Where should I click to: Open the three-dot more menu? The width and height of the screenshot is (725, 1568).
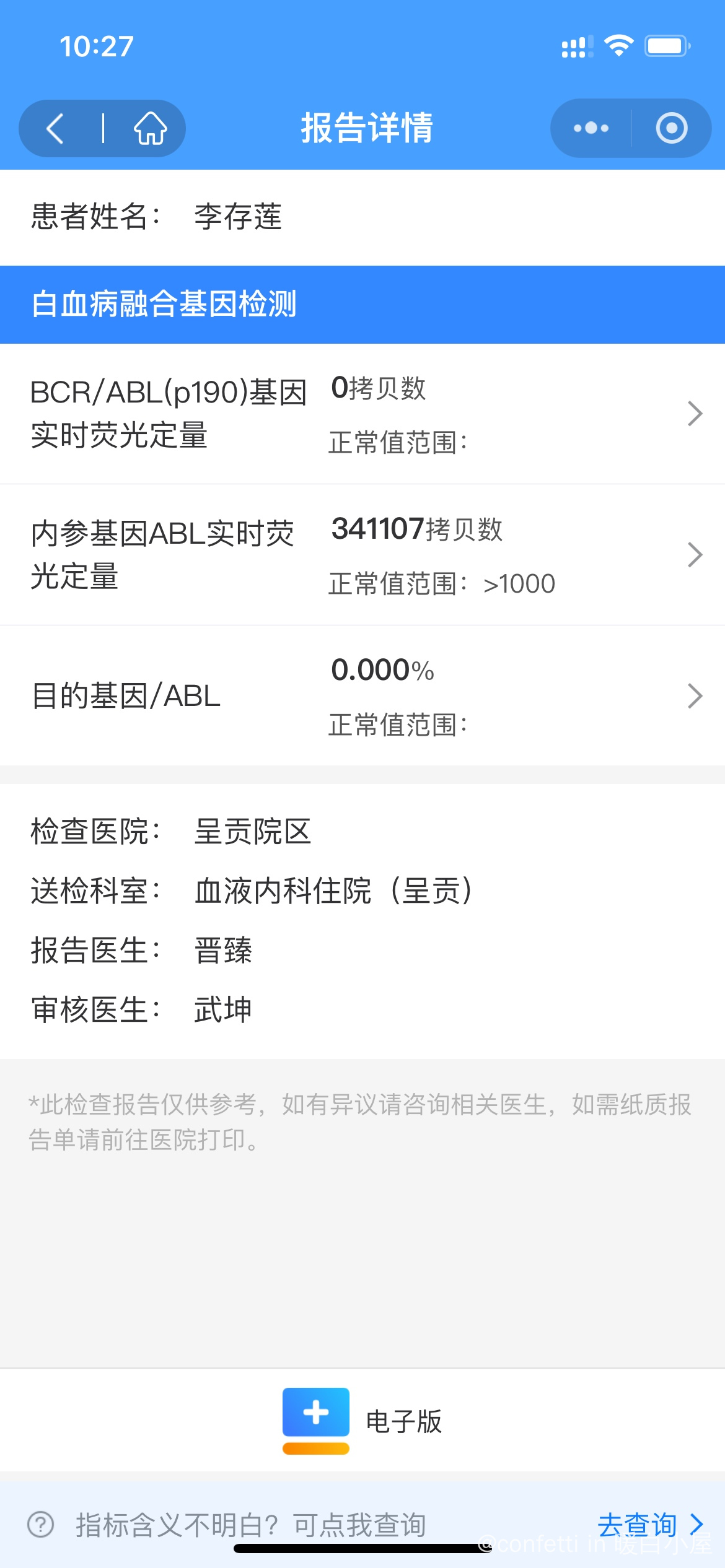(x=591, y=128)
